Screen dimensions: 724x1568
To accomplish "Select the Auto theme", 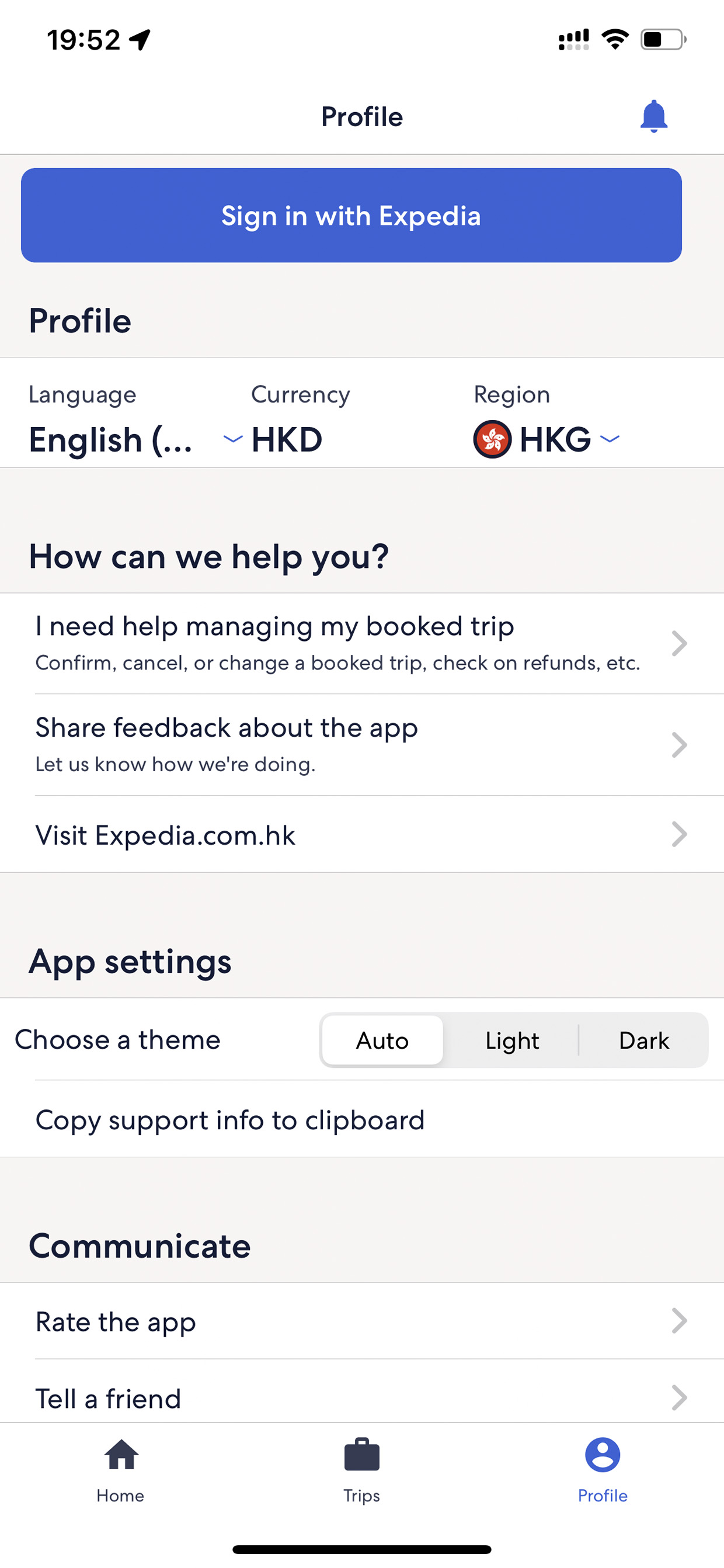I will click(382, 1040).
